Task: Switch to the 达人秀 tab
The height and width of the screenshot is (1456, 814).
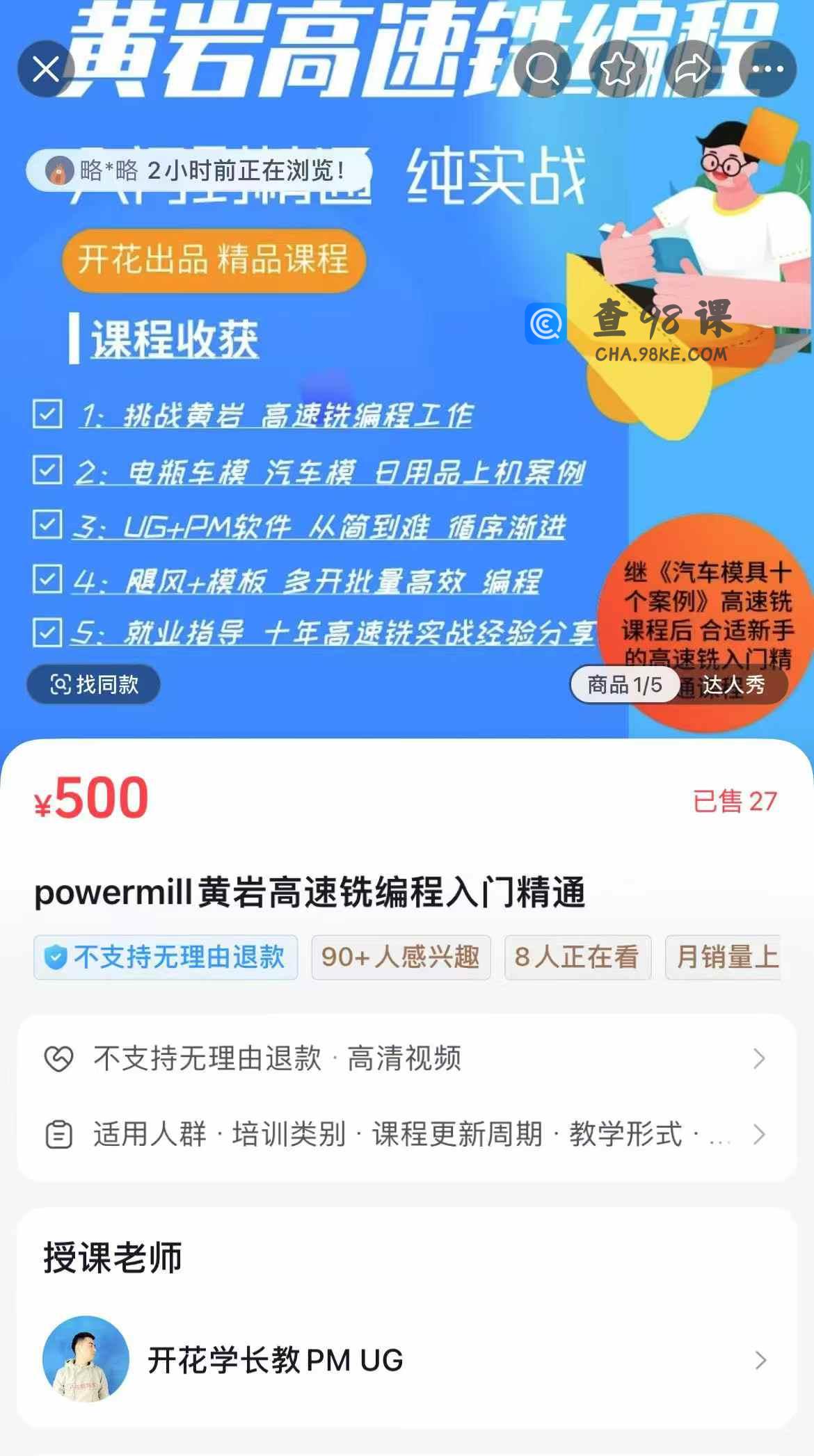Action: point(733,685)
